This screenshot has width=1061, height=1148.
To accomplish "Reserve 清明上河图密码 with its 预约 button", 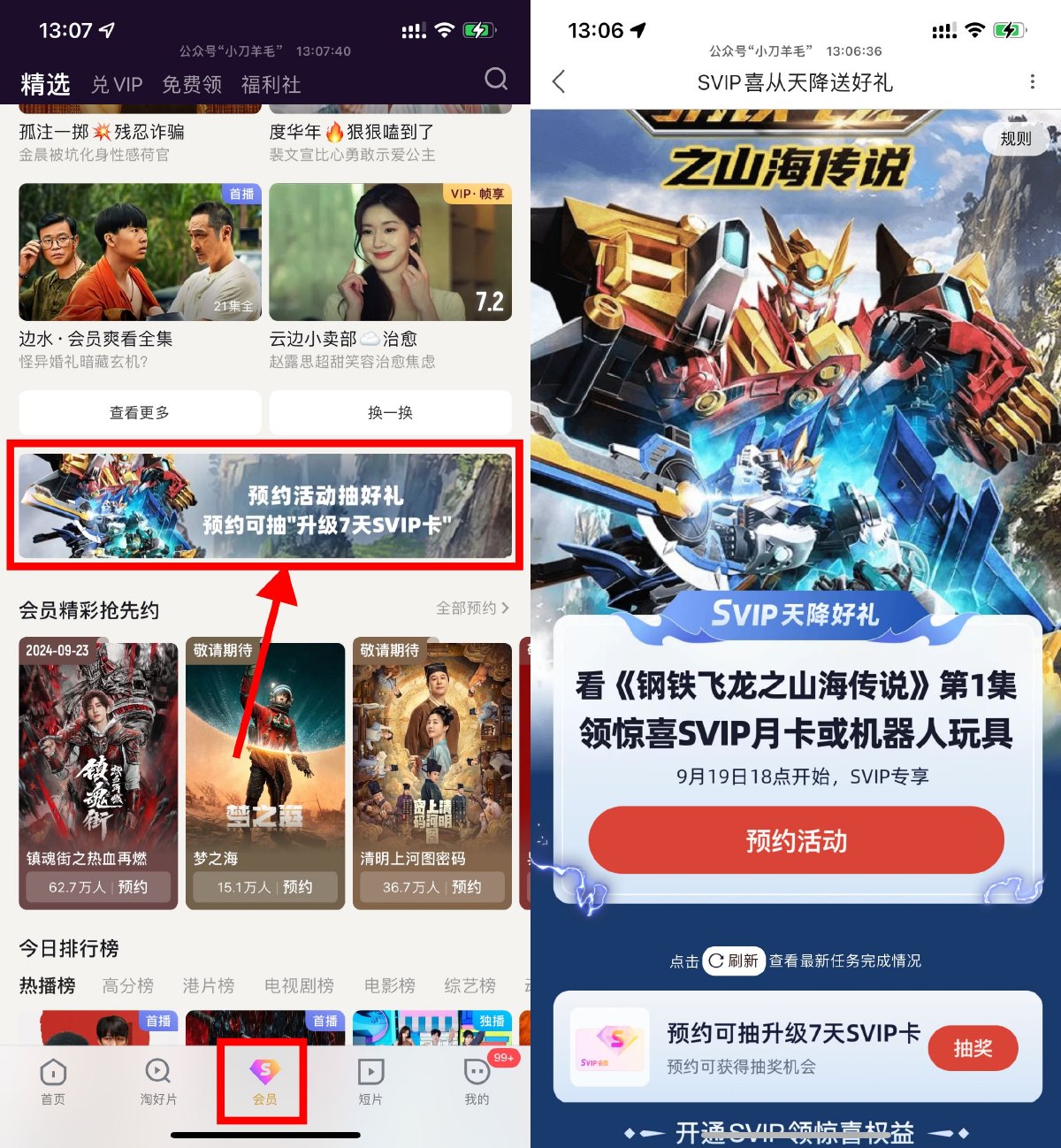I will pyautogui.click(x=466, y=887).
